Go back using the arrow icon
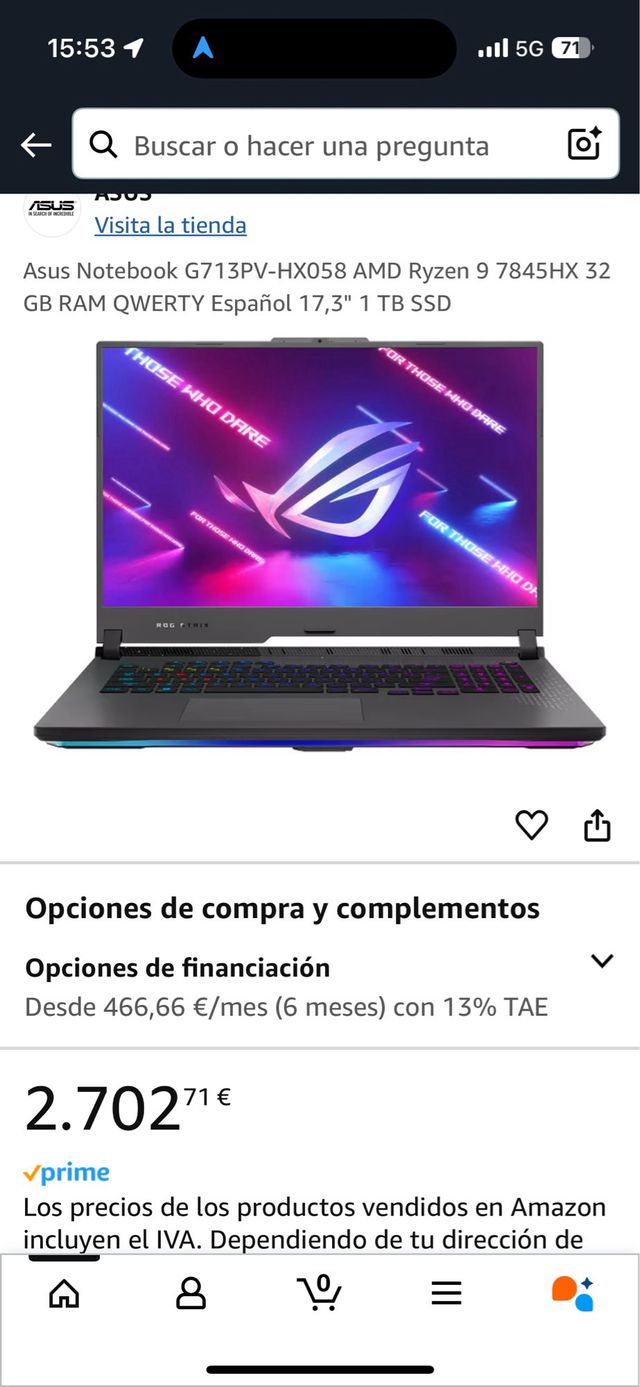 [36, 146]
